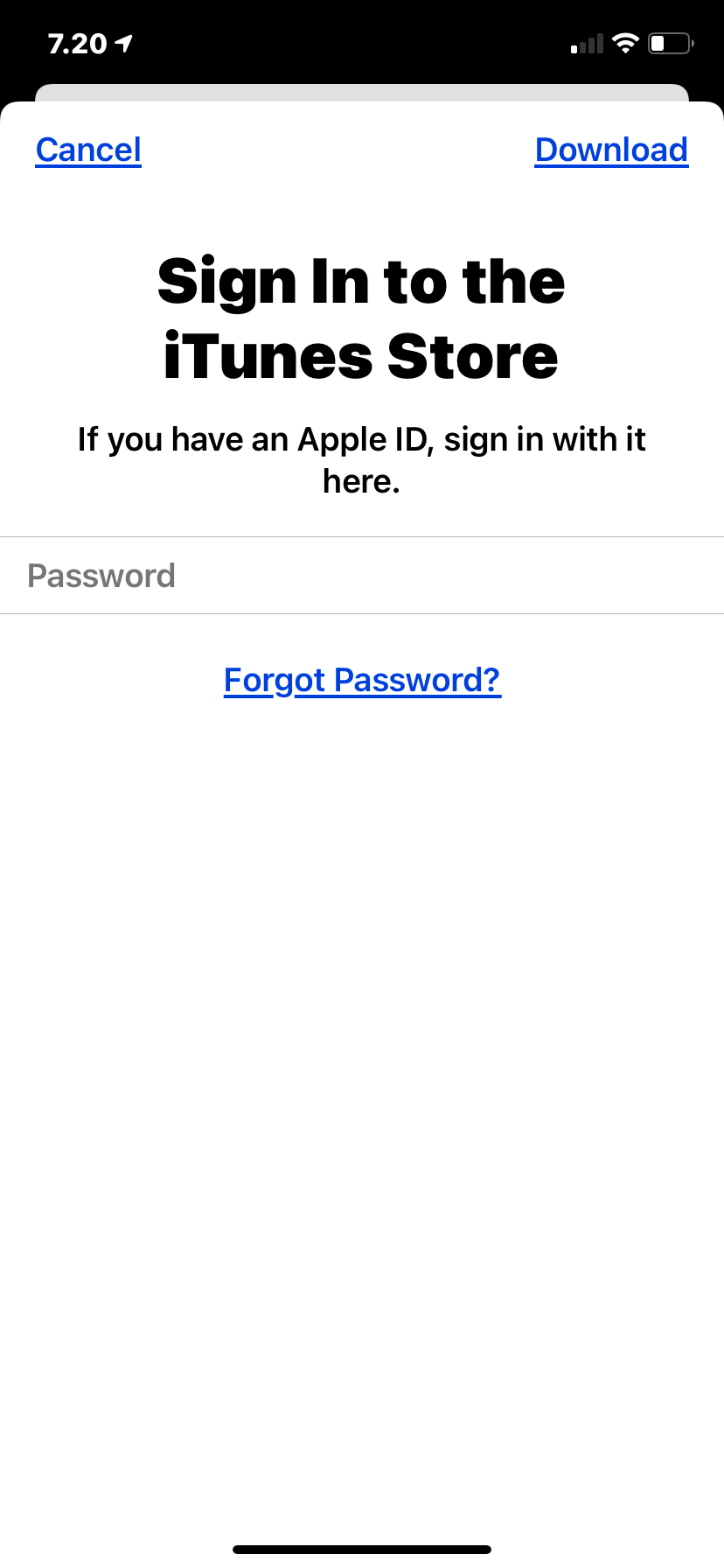Focus the Password field

(x=362, y=576)
